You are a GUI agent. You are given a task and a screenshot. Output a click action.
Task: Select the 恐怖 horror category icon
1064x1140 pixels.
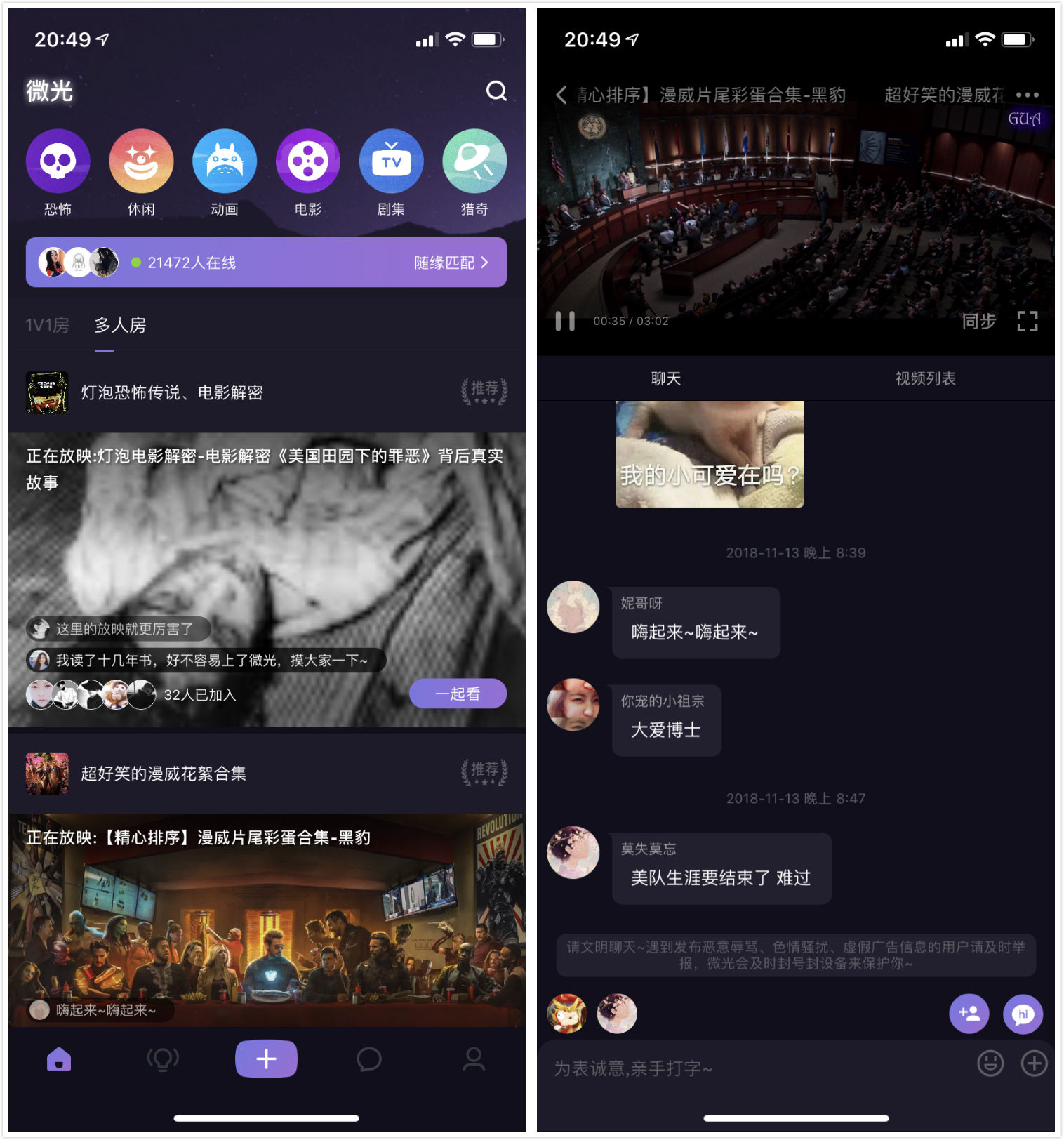pyautogui.click(x=58, y=160)
